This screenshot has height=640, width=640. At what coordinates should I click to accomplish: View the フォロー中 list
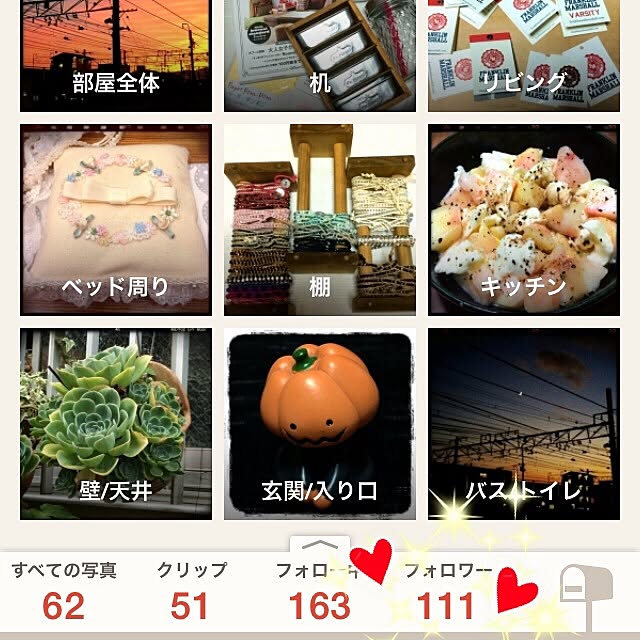(x=319, y=592)
